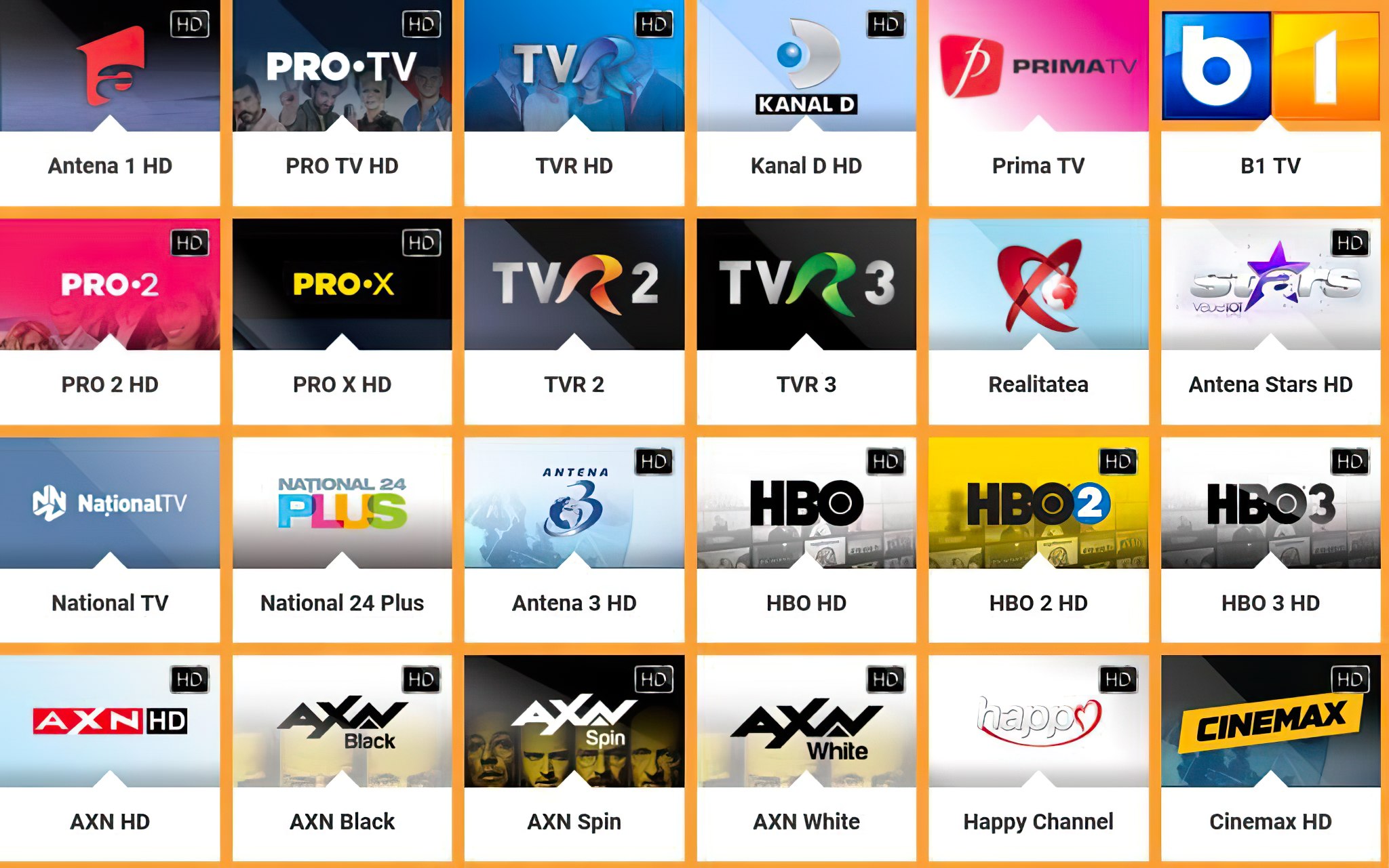Screen dimensions: 1389x868
Task: Select the PRO 2 HD channel
Action: pos(110,320)
